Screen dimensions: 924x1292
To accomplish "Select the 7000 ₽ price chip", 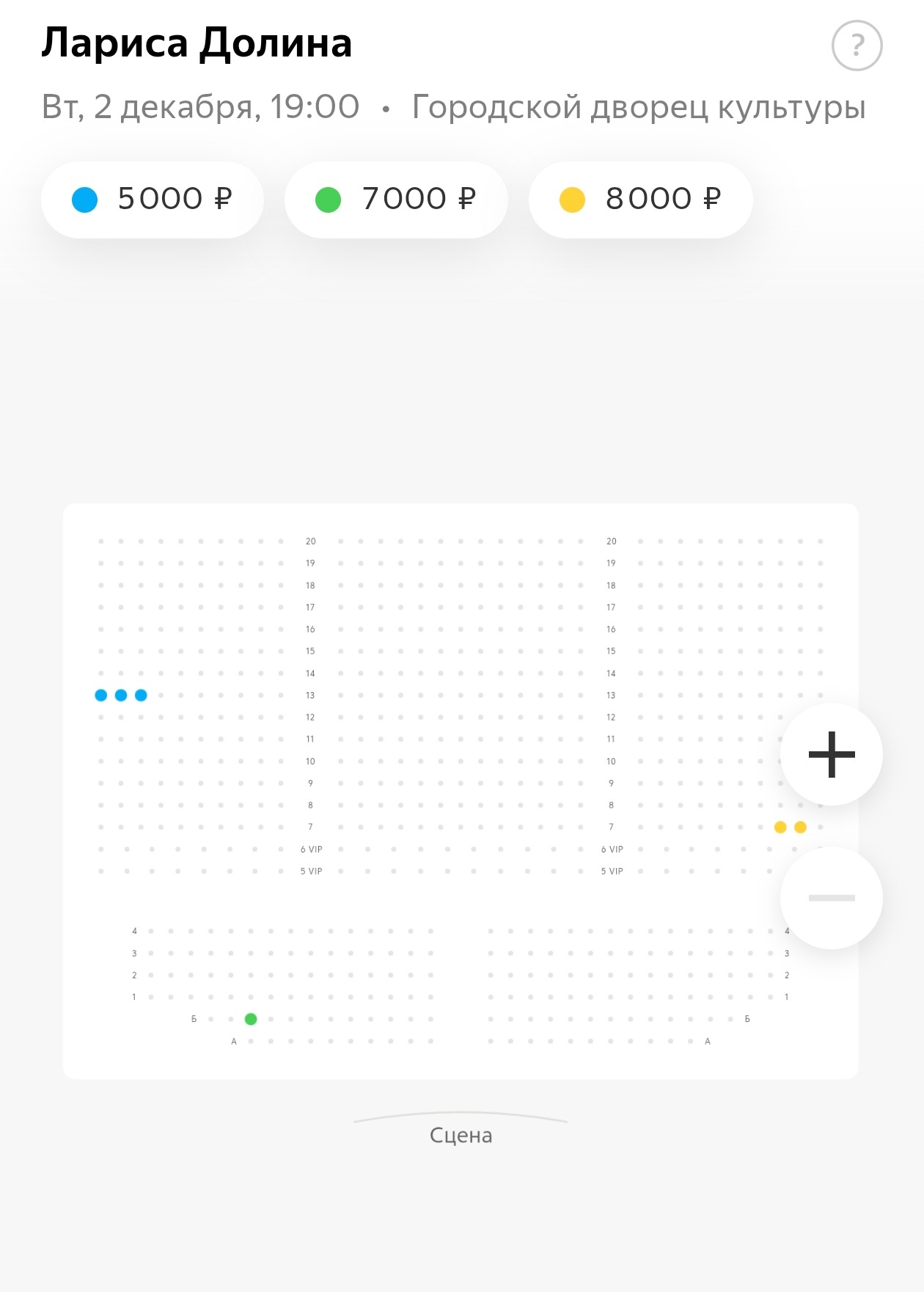I will click(396, 200).
